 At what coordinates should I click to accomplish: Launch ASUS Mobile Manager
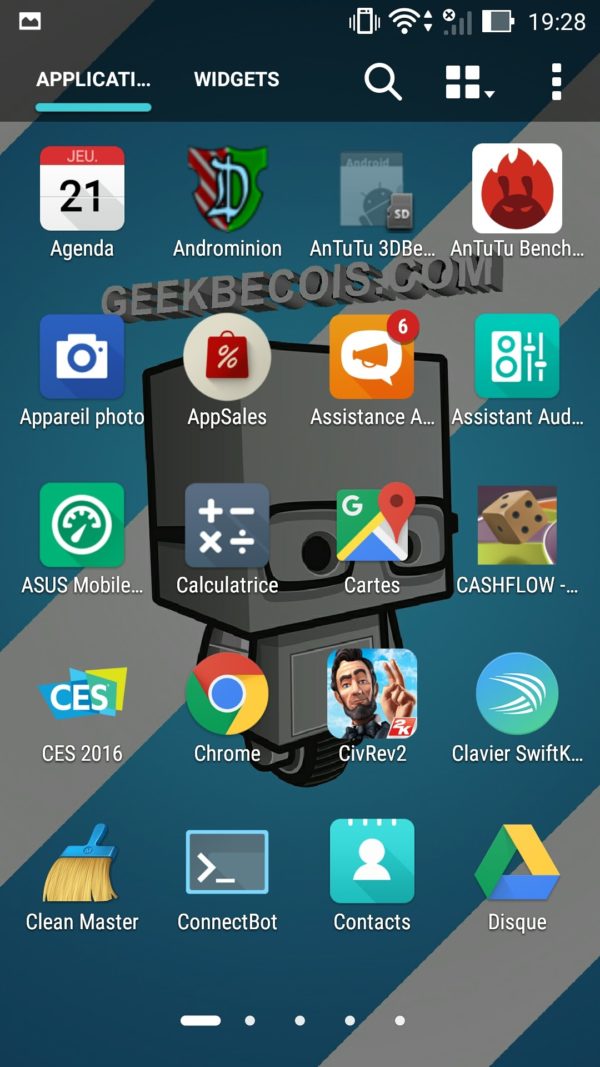82,525
